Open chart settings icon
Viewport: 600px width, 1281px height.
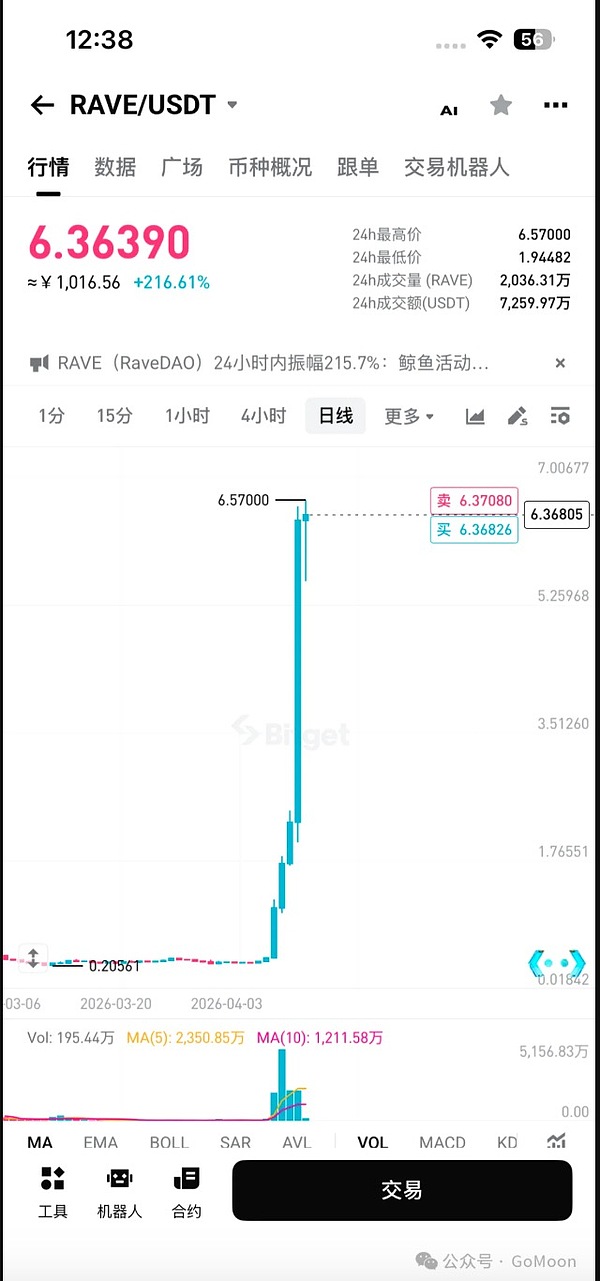coord(560,416)
